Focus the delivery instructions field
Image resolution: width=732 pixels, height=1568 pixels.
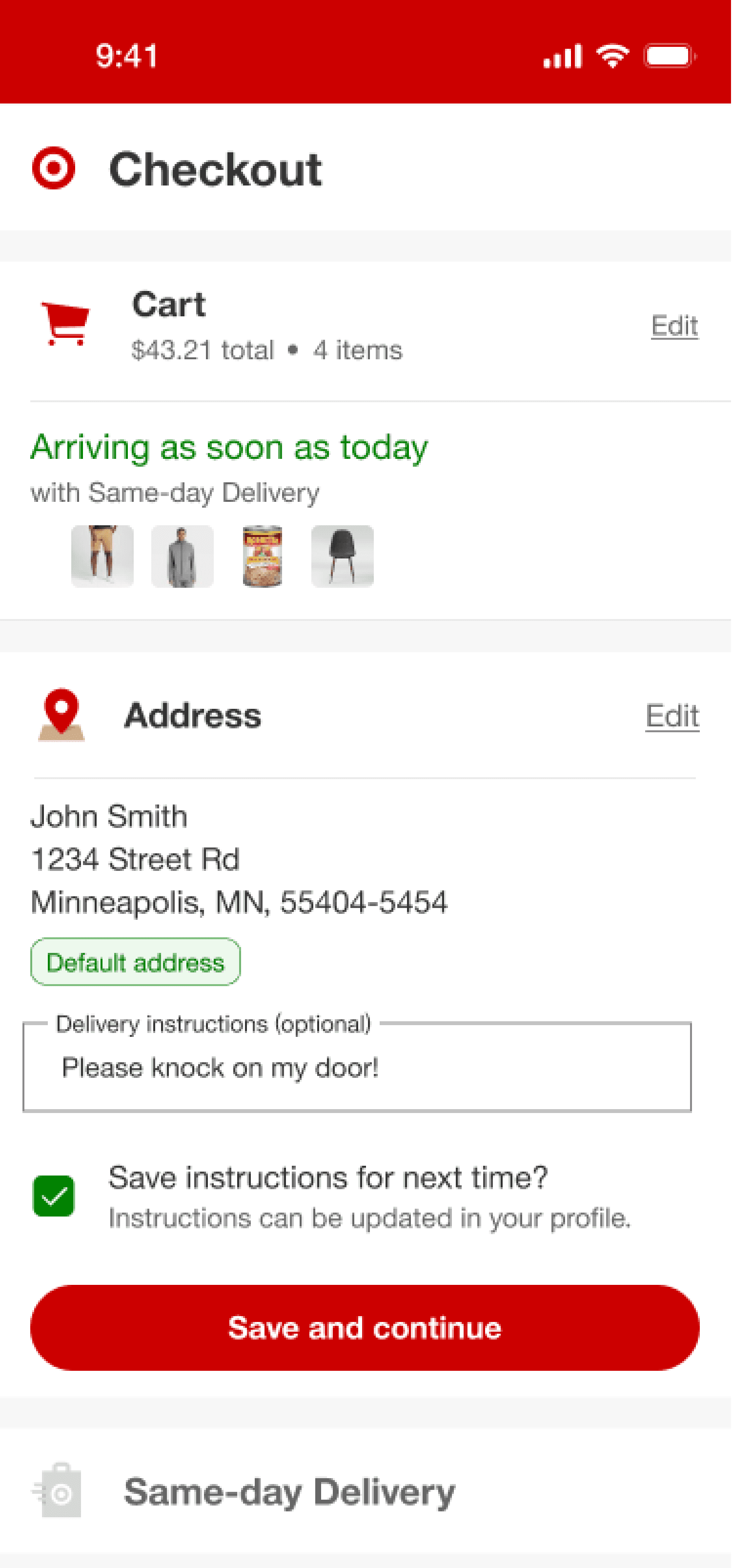(x=357, y=1068)
